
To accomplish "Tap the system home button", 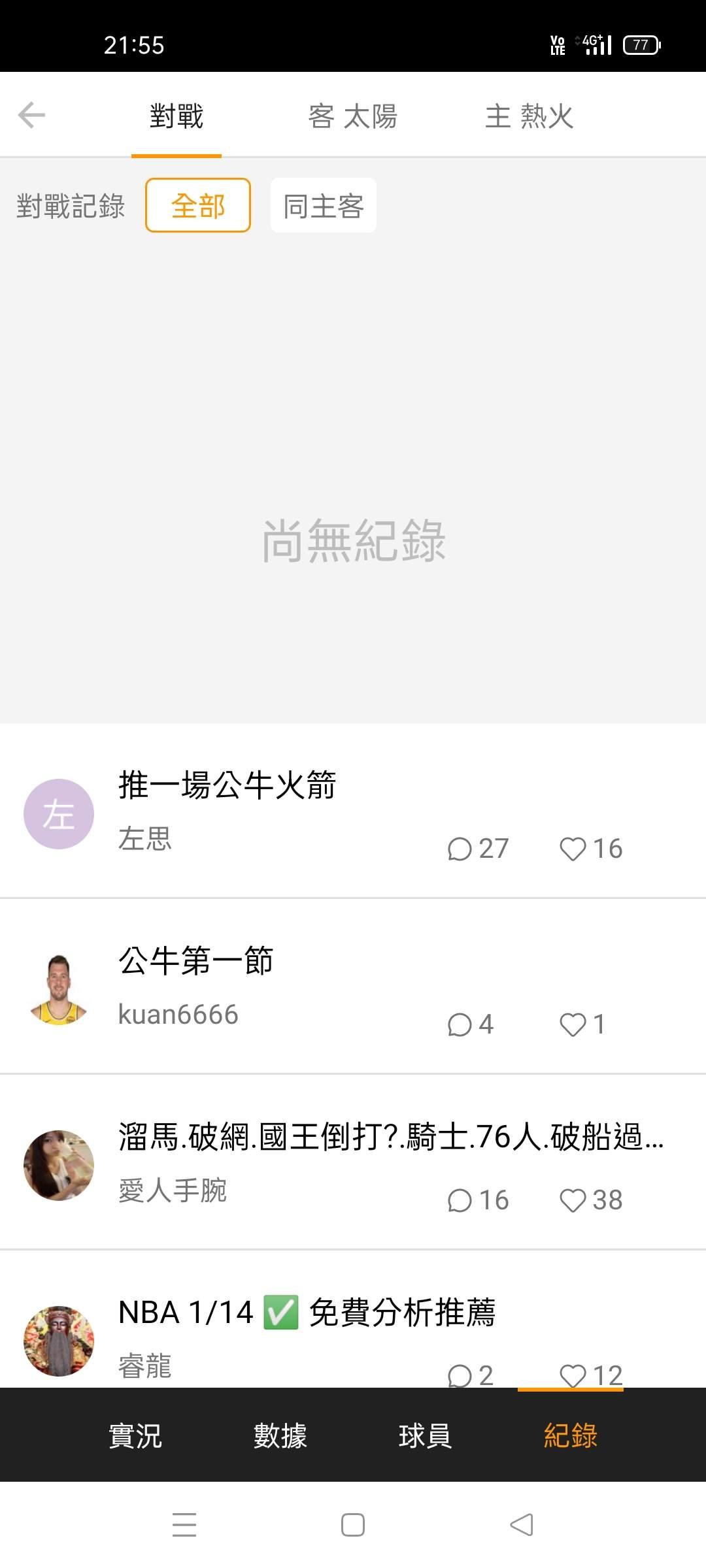I will [x=353, y=1525].
